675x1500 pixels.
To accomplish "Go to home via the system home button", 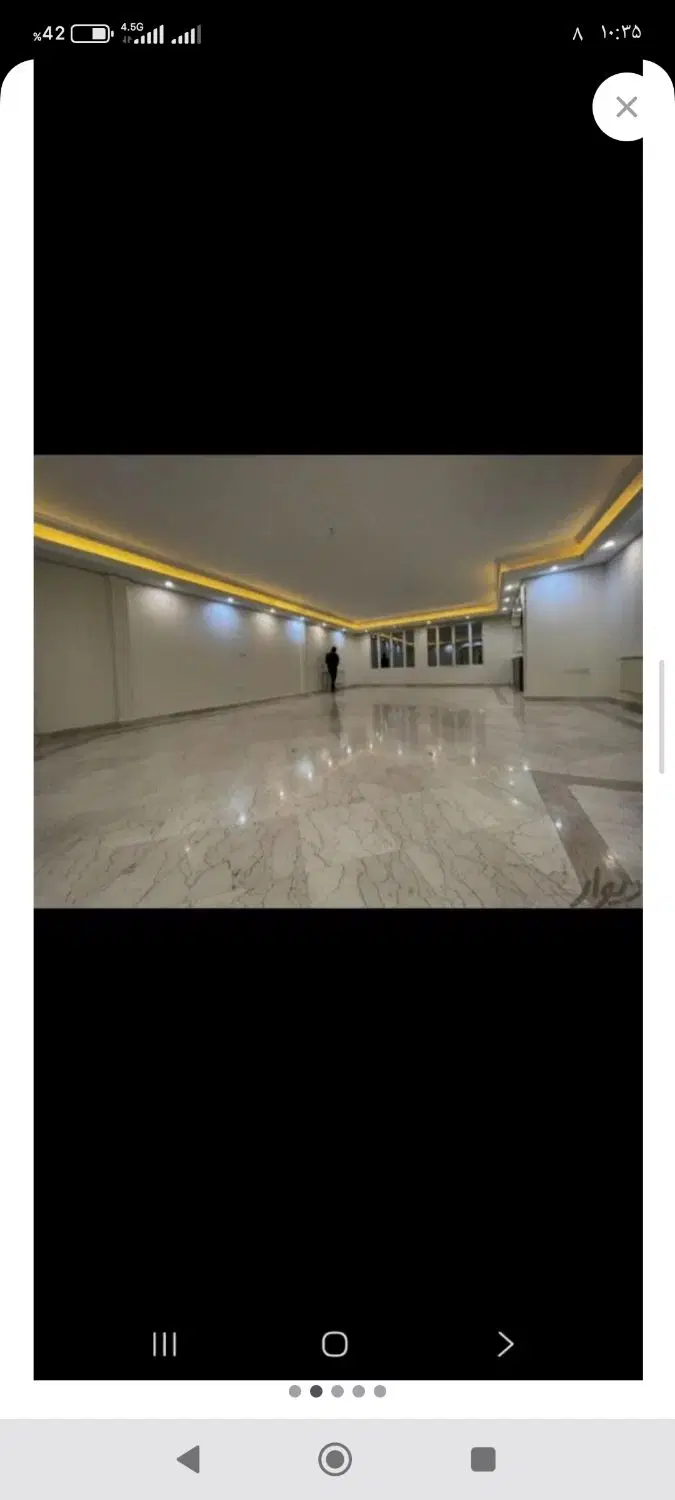I will pyautogui.click(x=335, y=1459).
